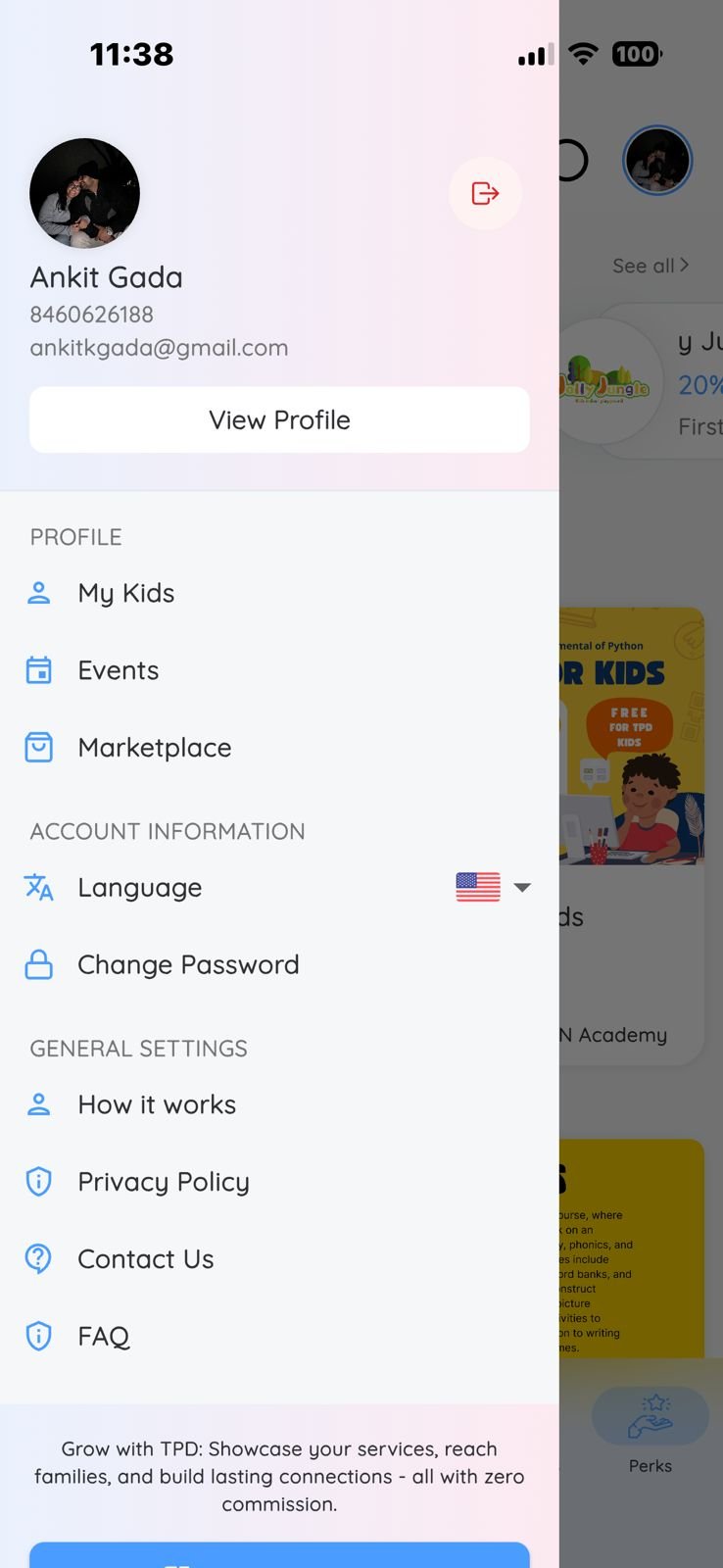Open Change Password
Viewport: 723px width, 1568px height.
pos(188,965)
